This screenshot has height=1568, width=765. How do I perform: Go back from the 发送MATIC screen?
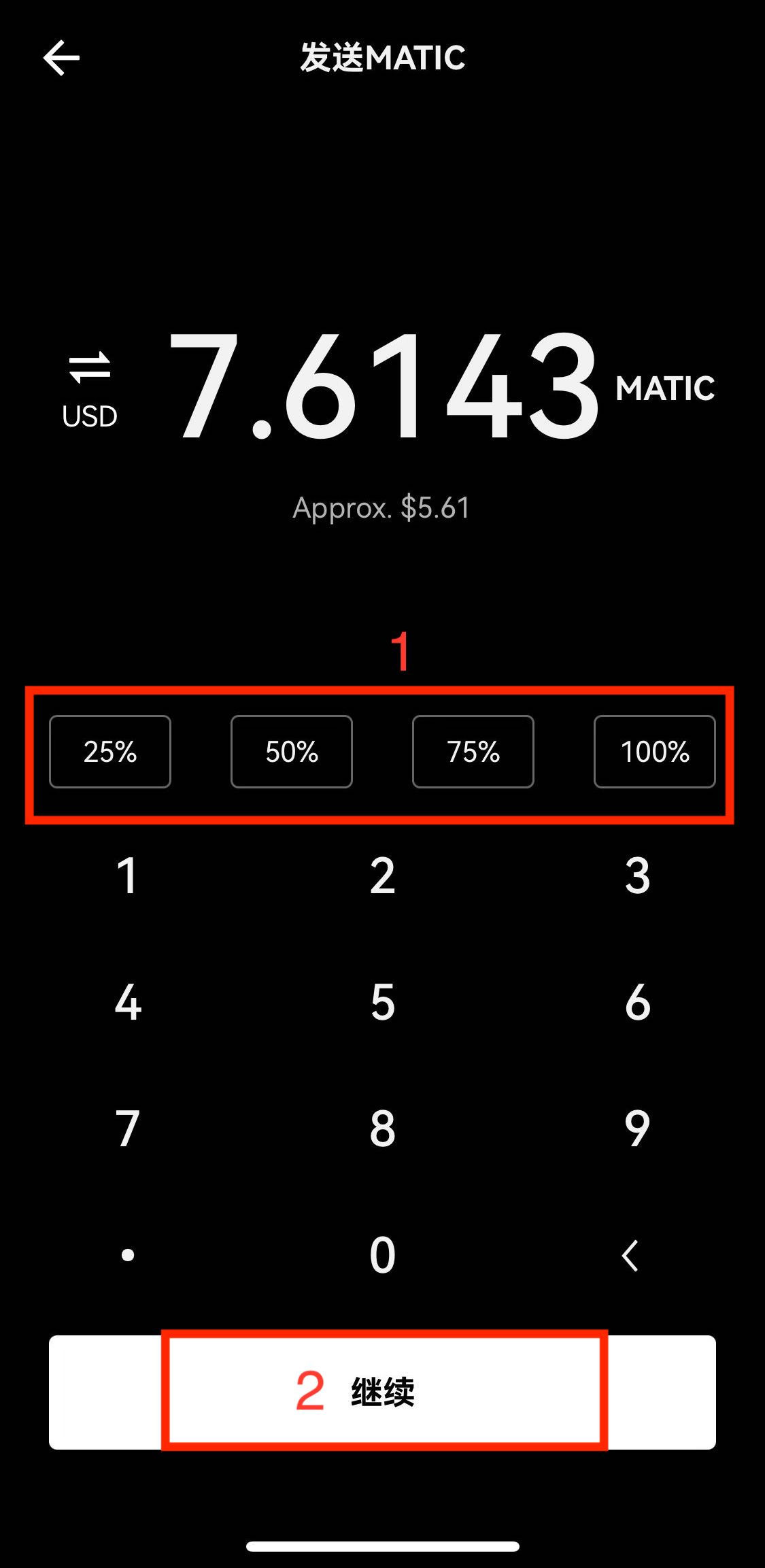click(61, 58)
